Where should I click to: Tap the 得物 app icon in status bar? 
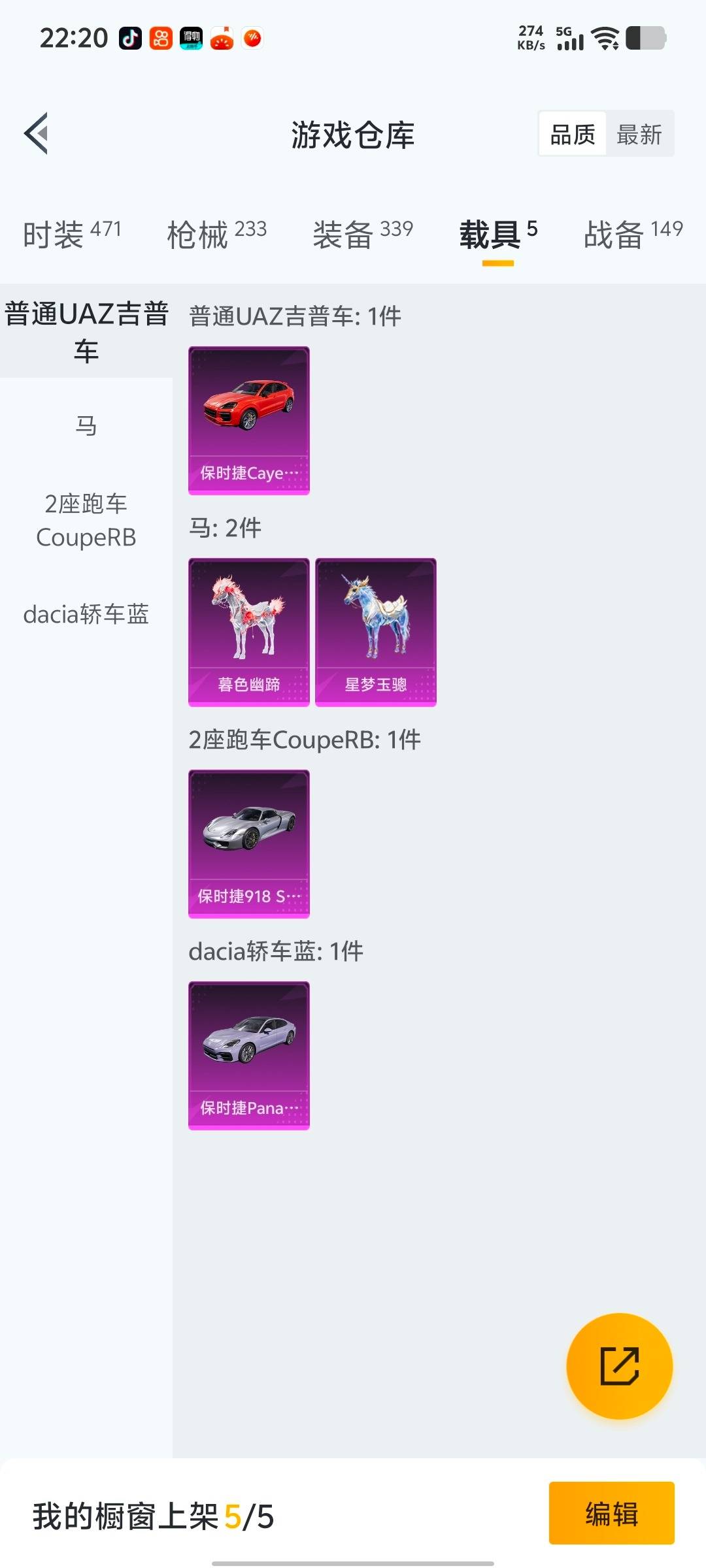[x=190, y=37]
